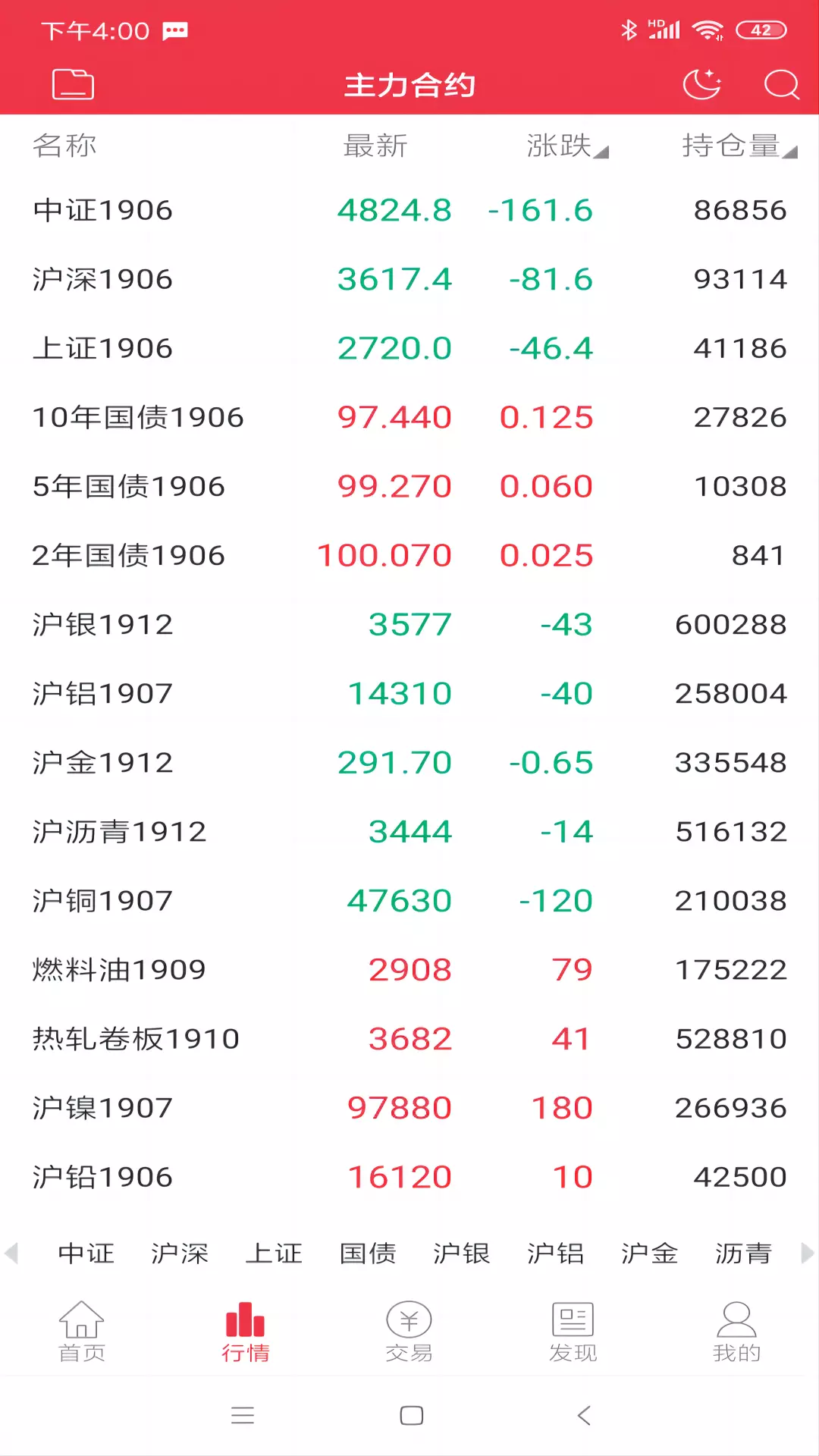
Task: Sort by the 持仓量 column header
Action: 739,146
